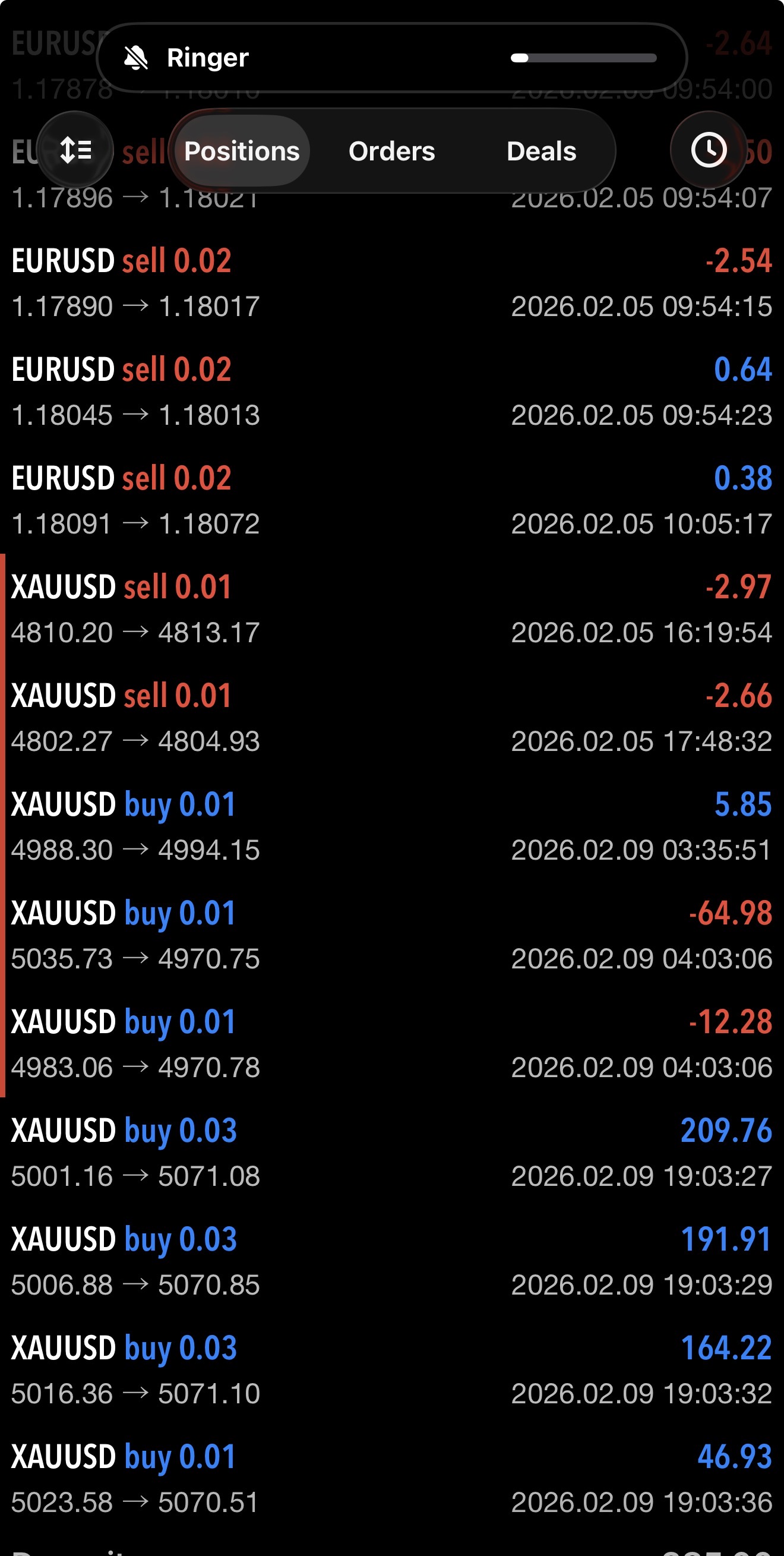
Task: Switch to the Deals tab
Action: [541, 151]
